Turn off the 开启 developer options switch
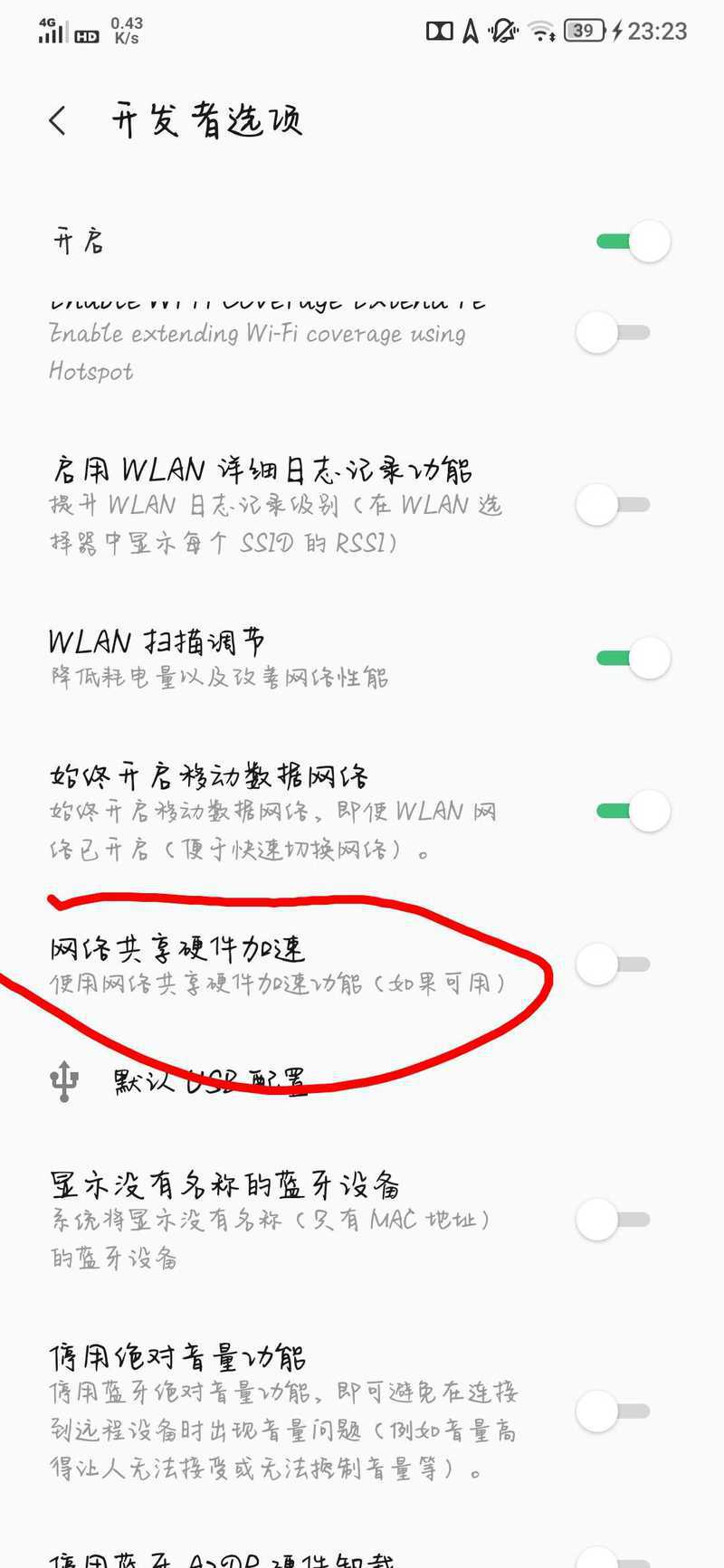Screen dimensions: 724x1568 [x=633, y=242]
